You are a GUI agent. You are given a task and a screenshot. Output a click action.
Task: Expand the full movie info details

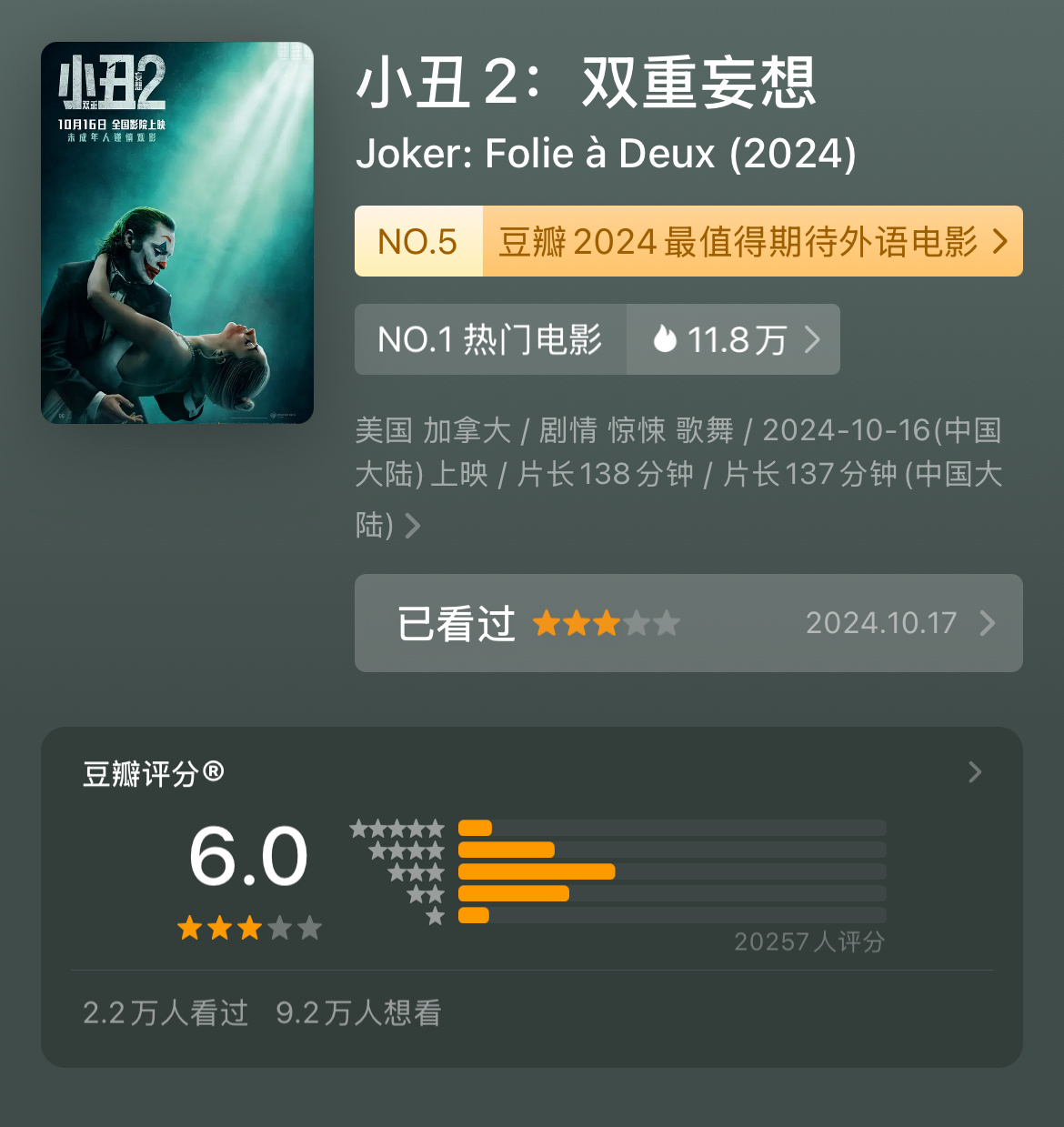[412, 525]
